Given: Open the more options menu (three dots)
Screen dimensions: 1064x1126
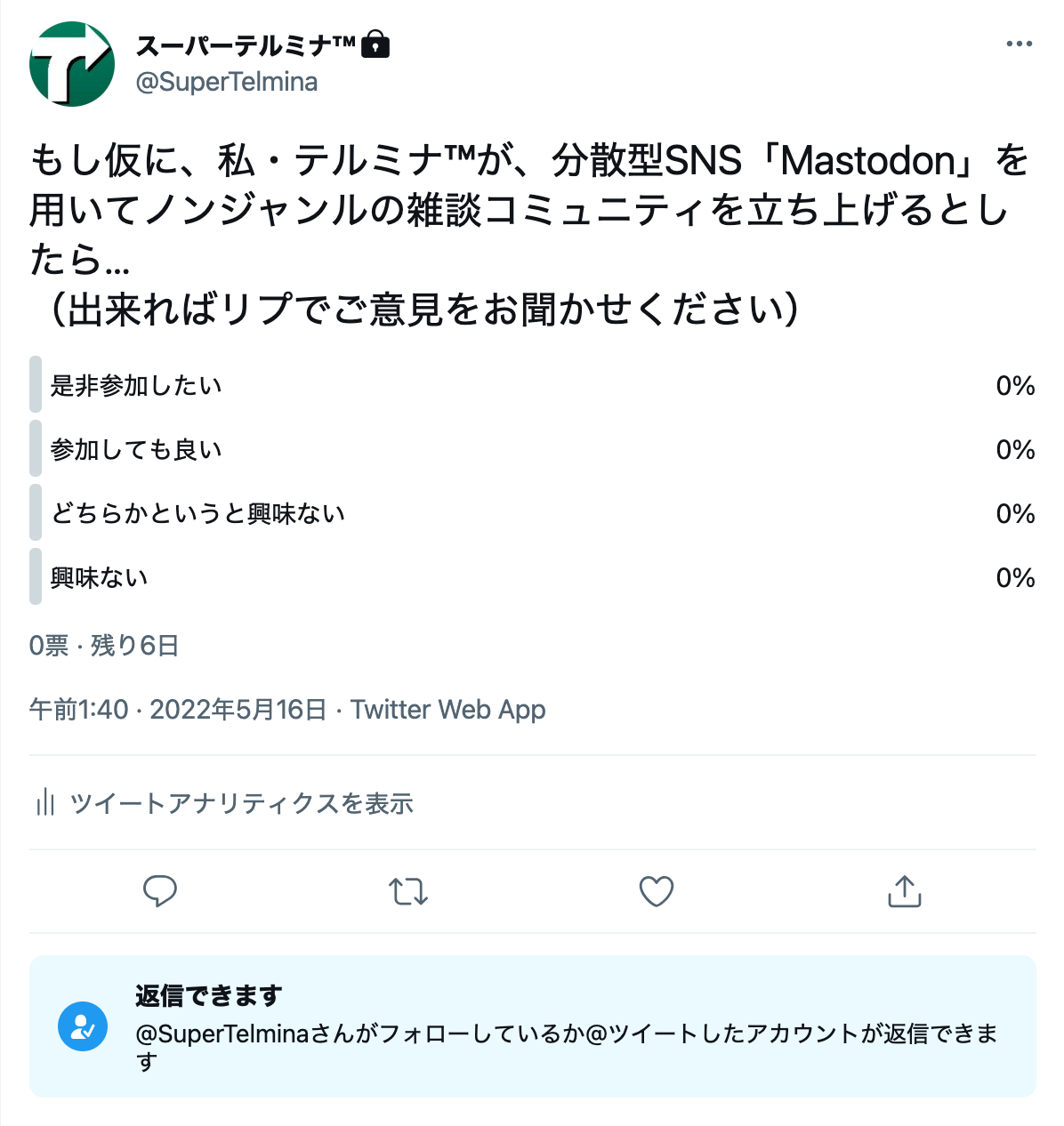Looking at the screenshot, I should pos(1018,42).
